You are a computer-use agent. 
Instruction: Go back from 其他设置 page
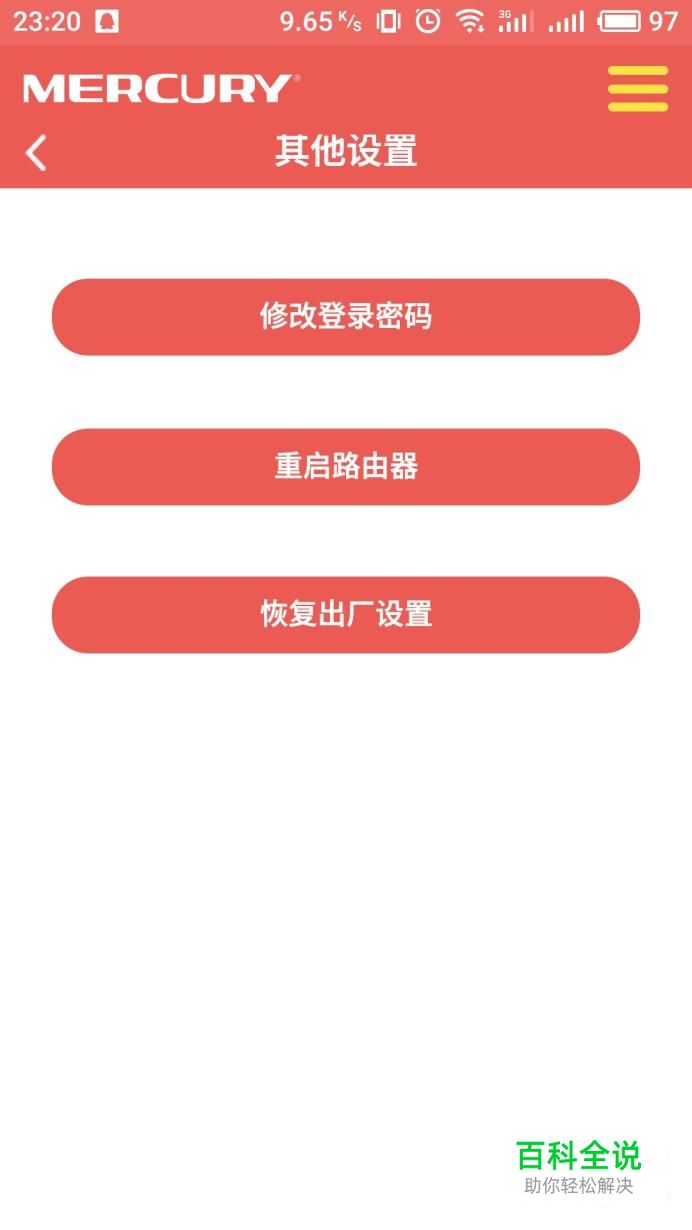[36, 153]
